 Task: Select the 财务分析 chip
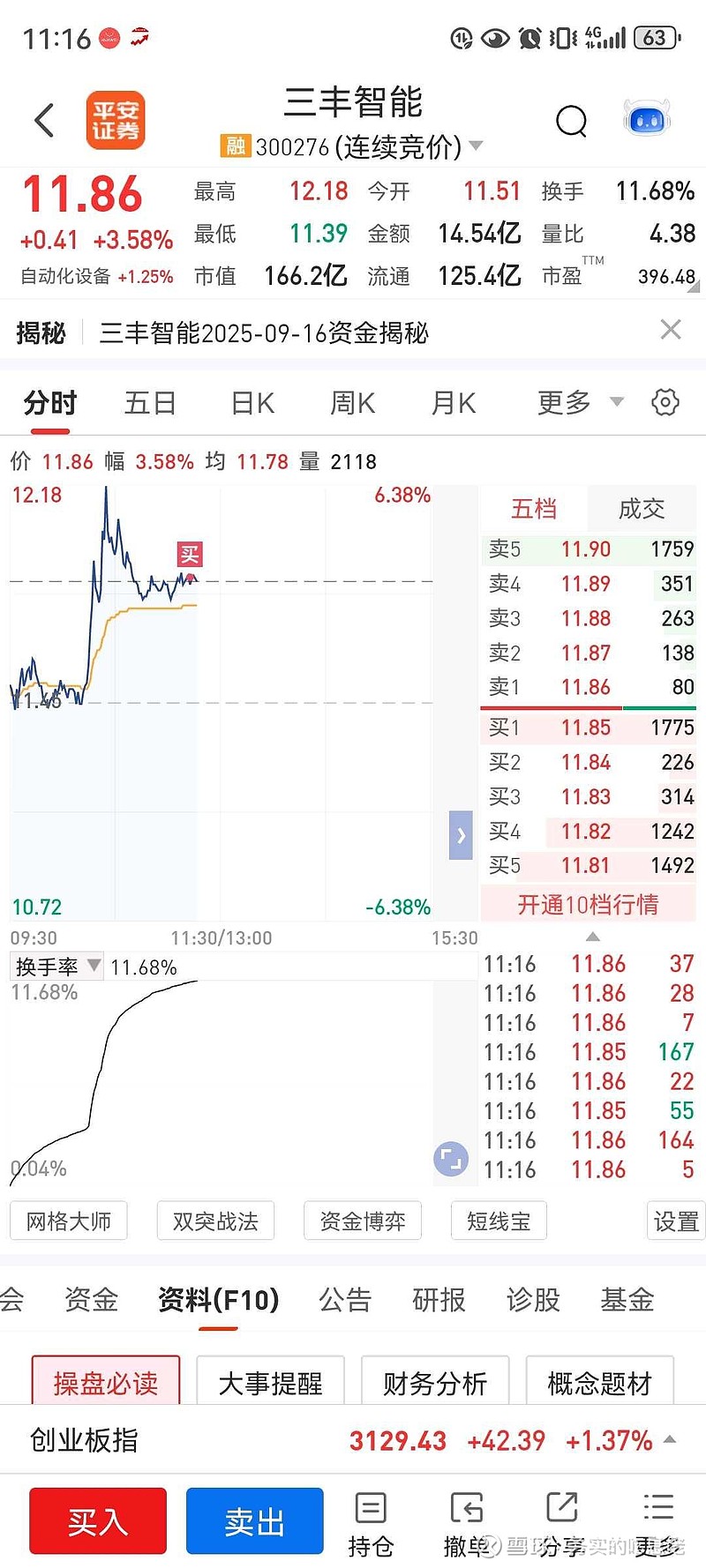click(x=435, y=1383)
